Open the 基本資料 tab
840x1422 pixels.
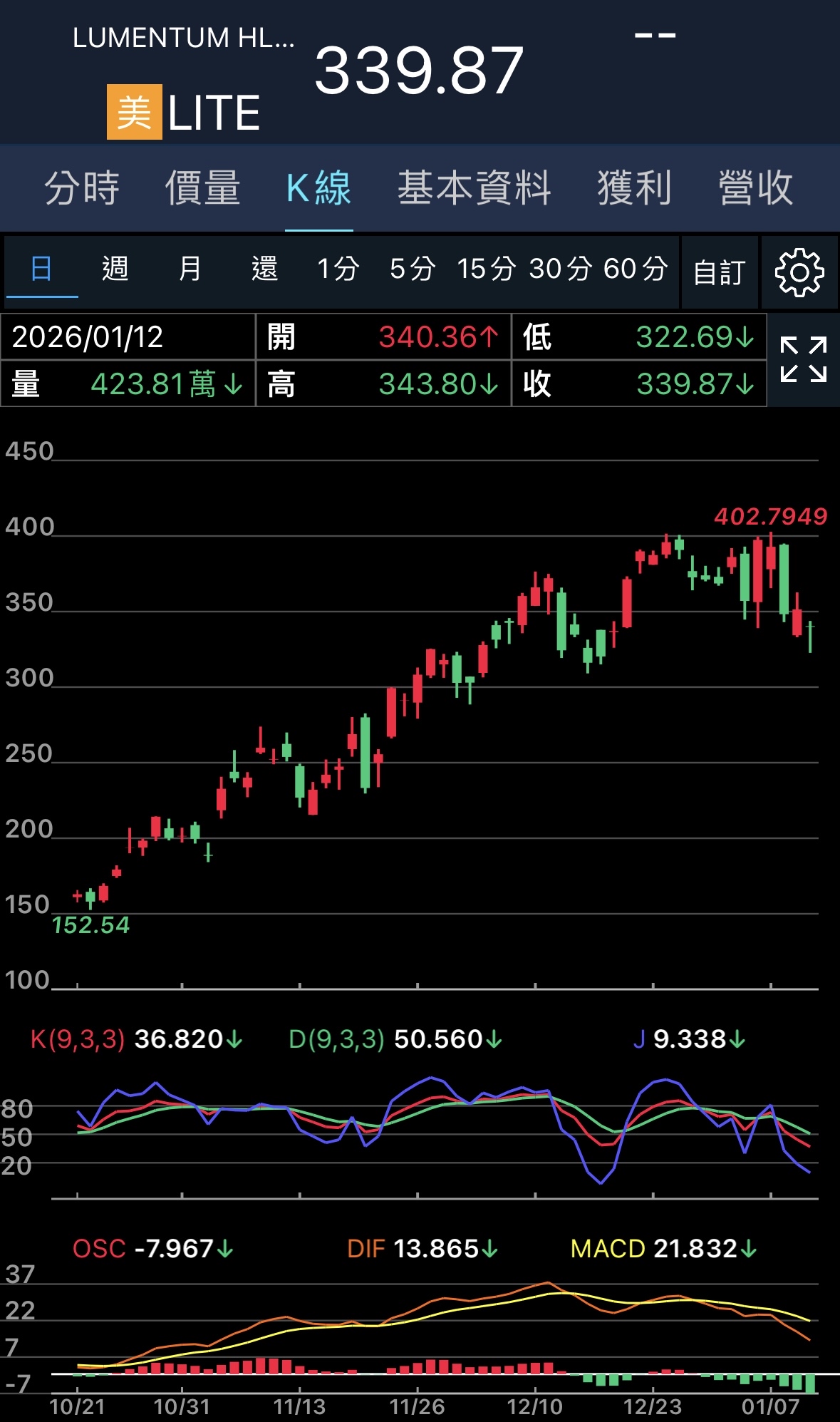pos(474,188)
